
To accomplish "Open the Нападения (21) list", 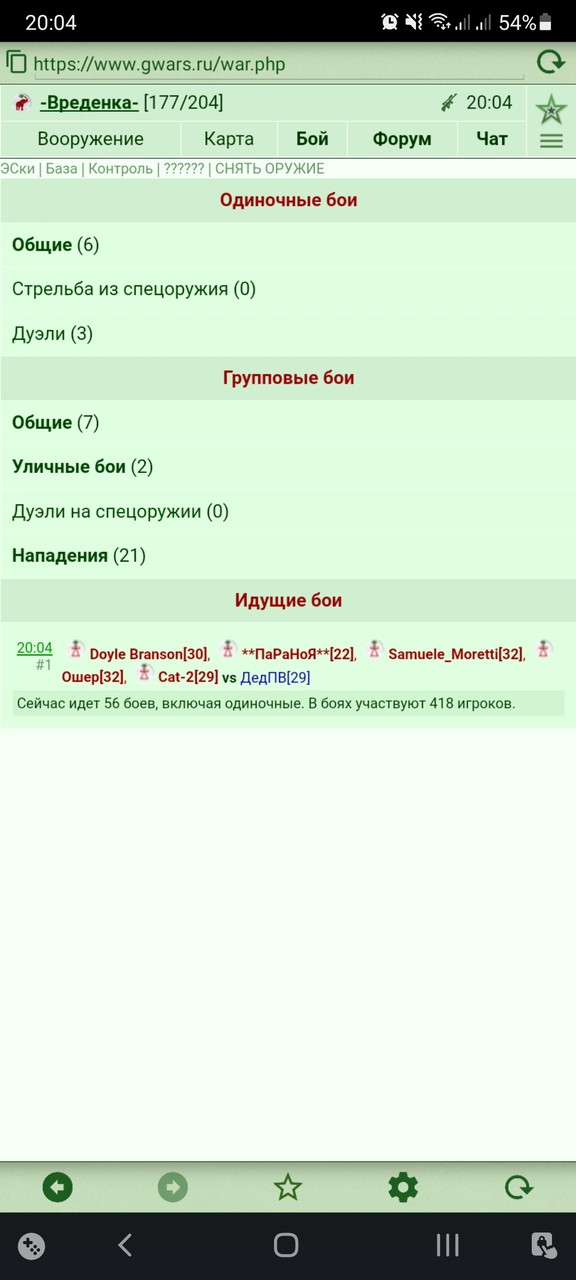I will tap(79, 556).
